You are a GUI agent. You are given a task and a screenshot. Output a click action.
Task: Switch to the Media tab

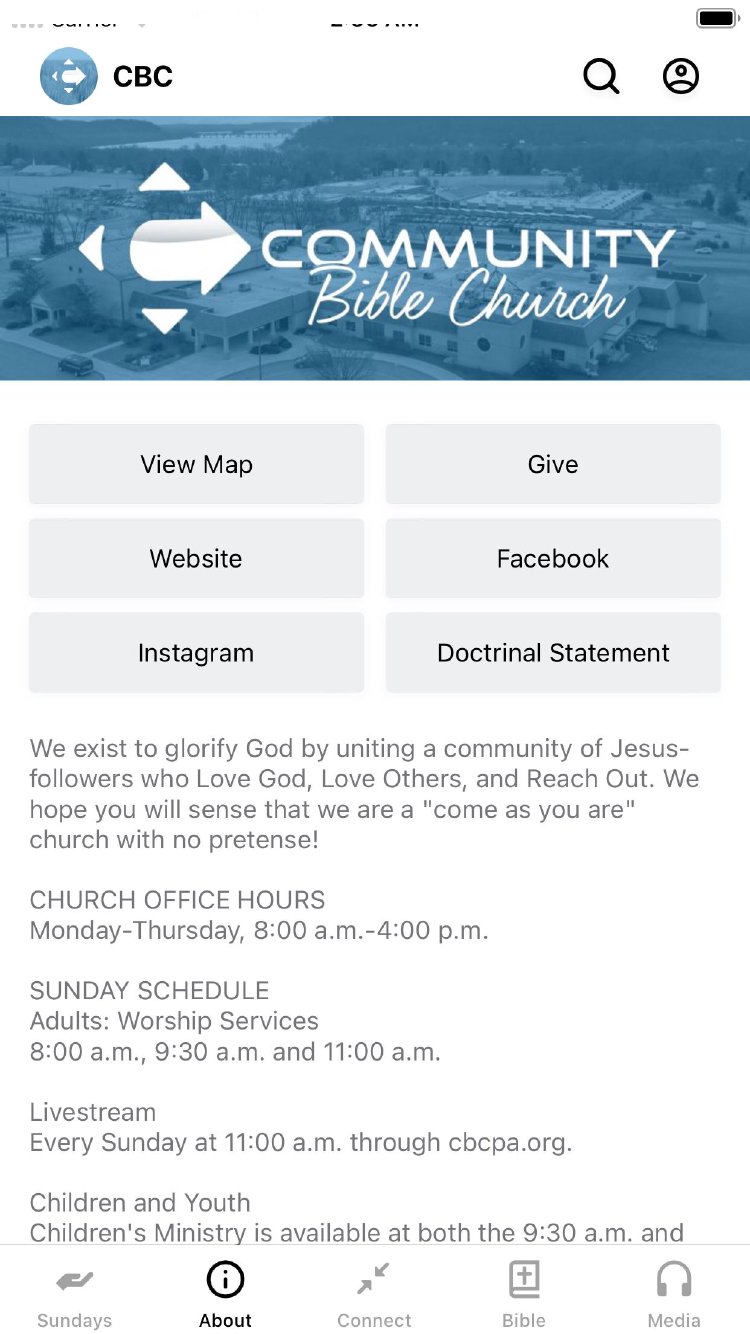674,1293
